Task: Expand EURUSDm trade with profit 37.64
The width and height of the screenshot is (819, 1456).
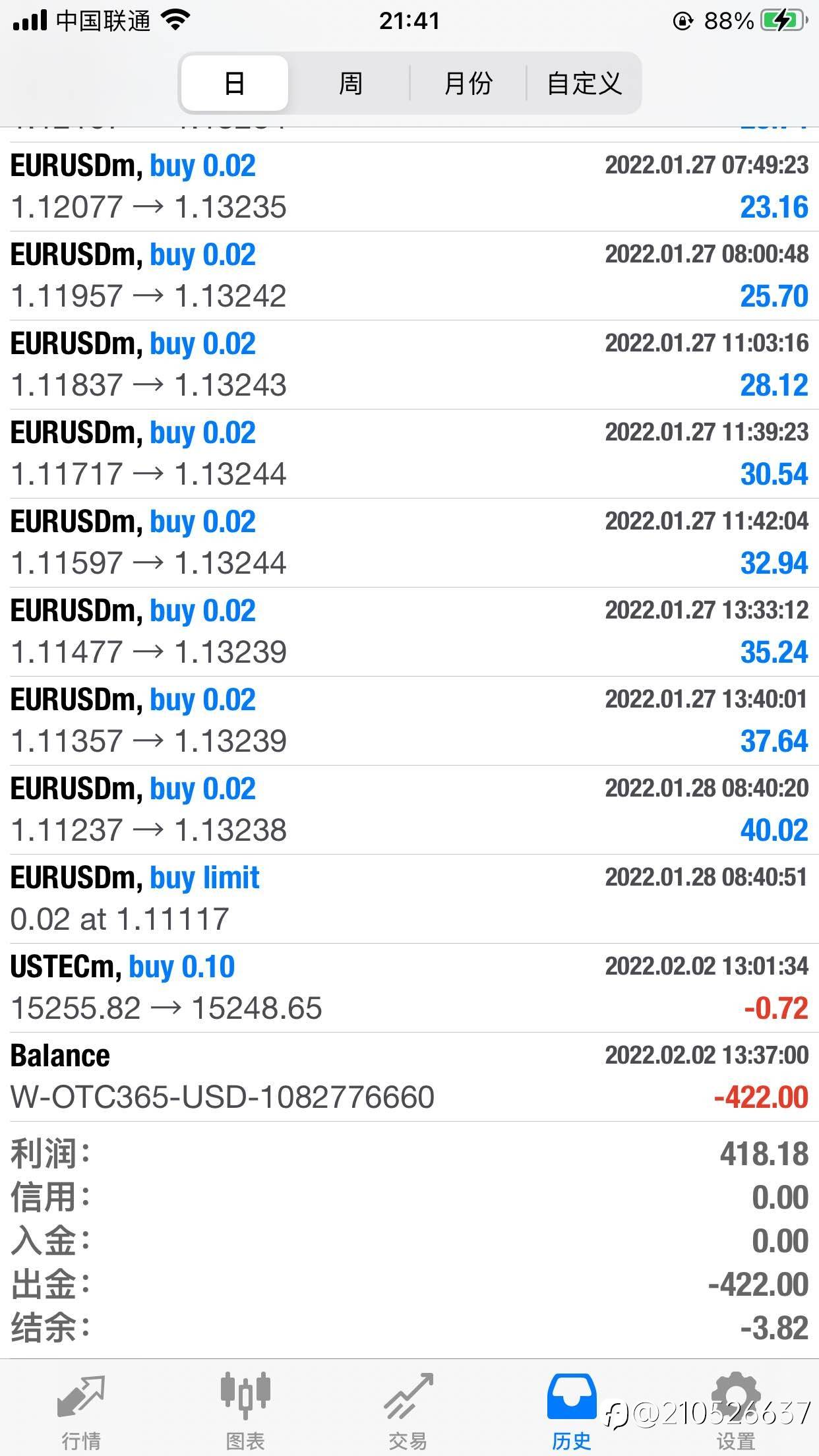Action: (x=409, y=721)
